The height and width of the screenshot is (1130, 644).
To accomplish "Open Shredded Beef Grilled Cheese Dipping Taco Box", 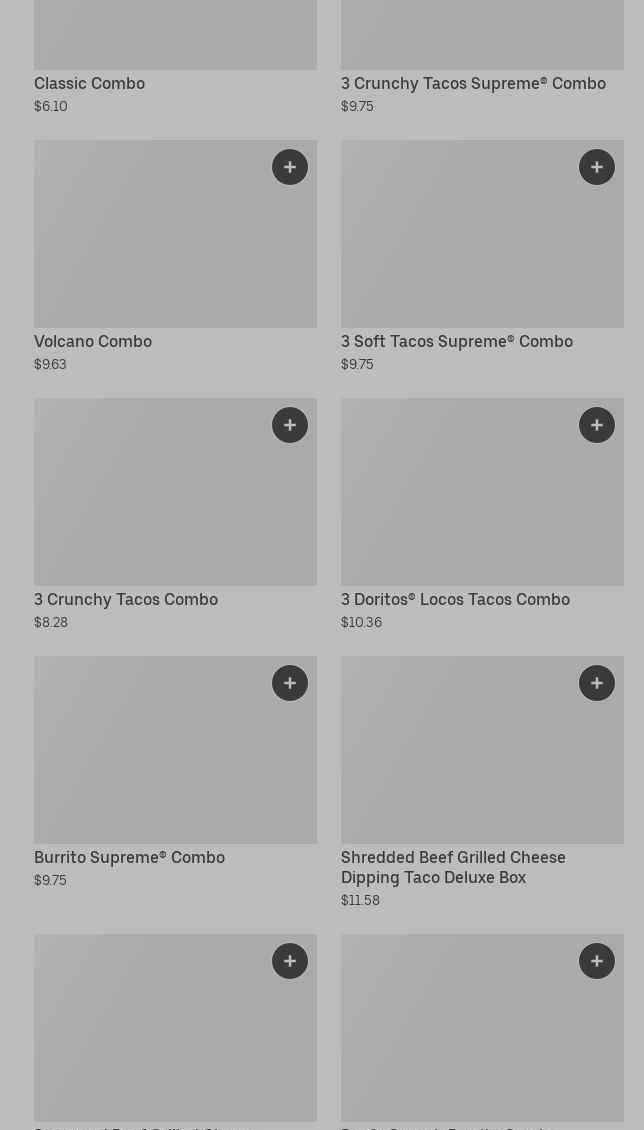I will (x=453, y=867).
